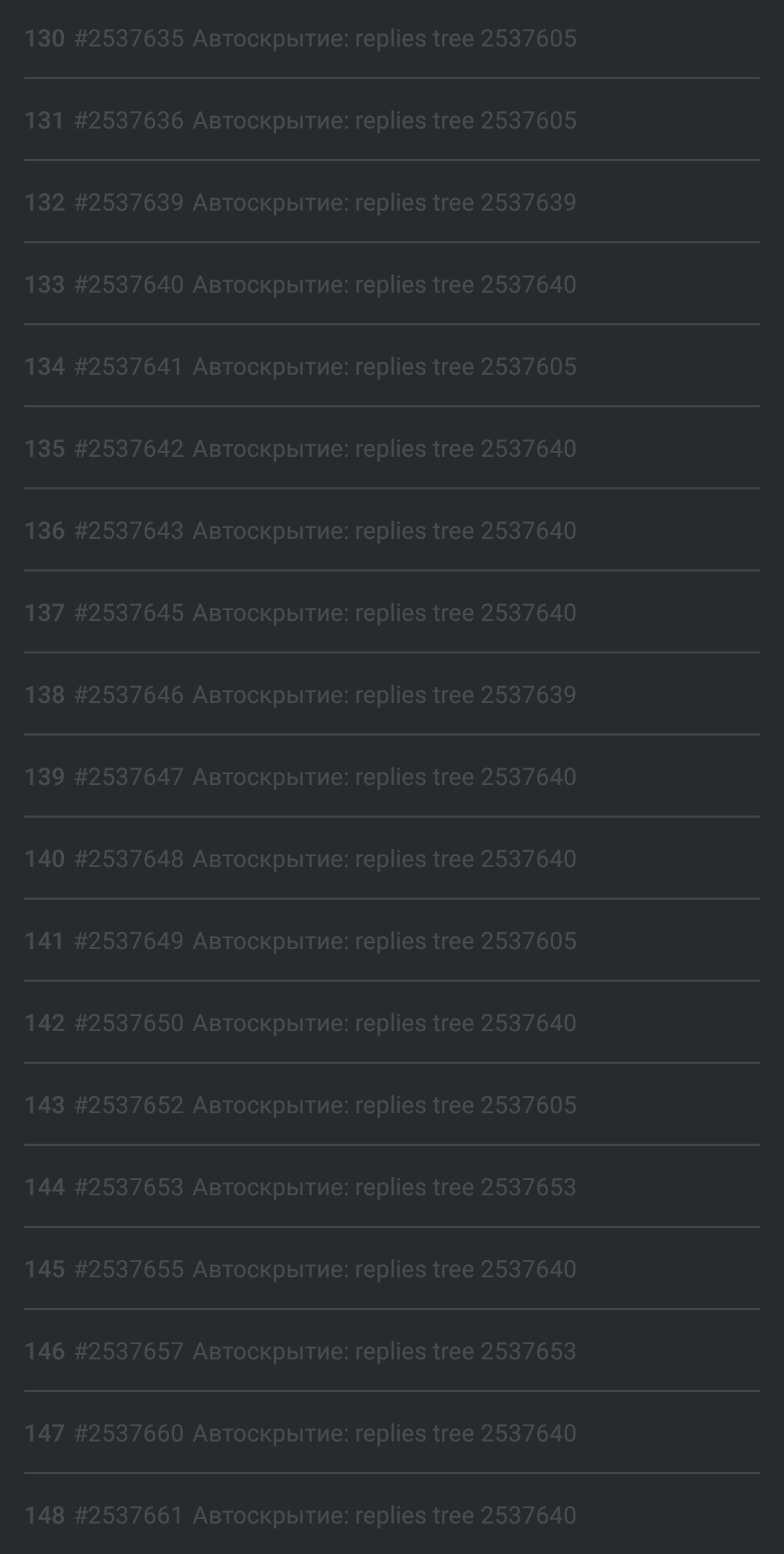
Task: Open hidden post 137 #2537645
Action: [392, 612]
